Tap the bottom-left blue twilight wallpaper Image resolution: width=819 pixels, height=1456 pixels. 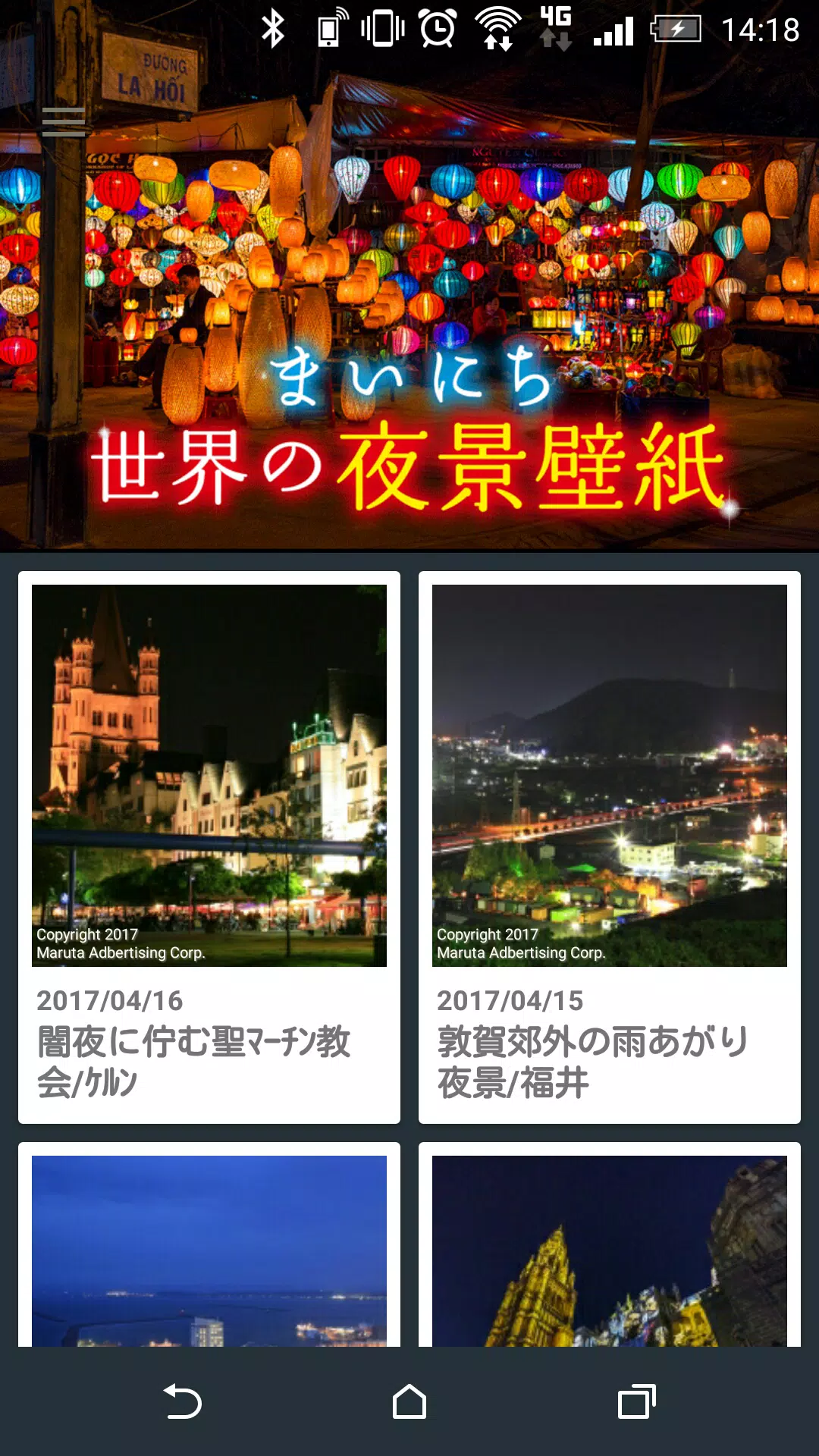(x=210, y=1251)
